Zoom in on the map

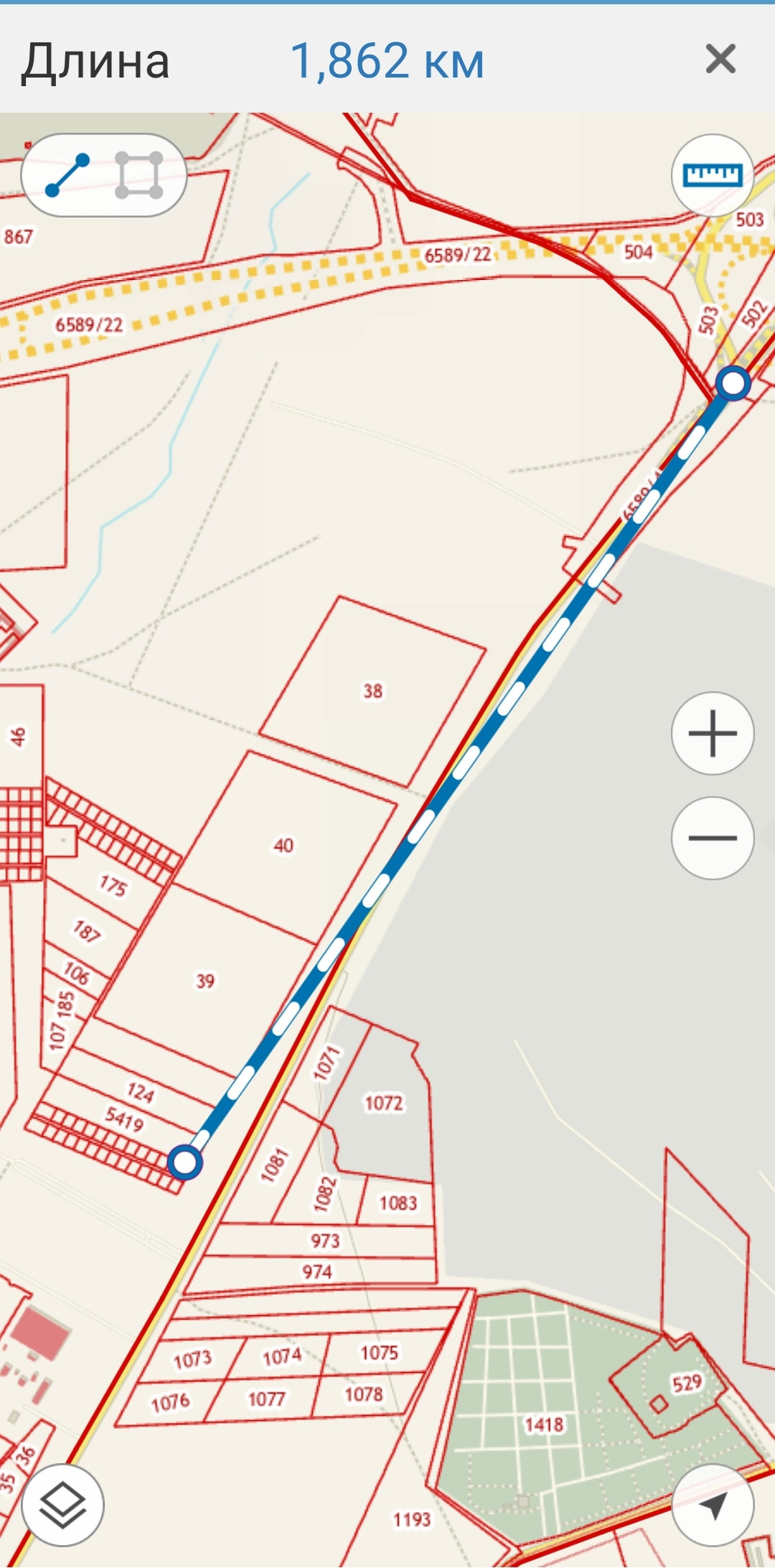(x=712, y=733)
